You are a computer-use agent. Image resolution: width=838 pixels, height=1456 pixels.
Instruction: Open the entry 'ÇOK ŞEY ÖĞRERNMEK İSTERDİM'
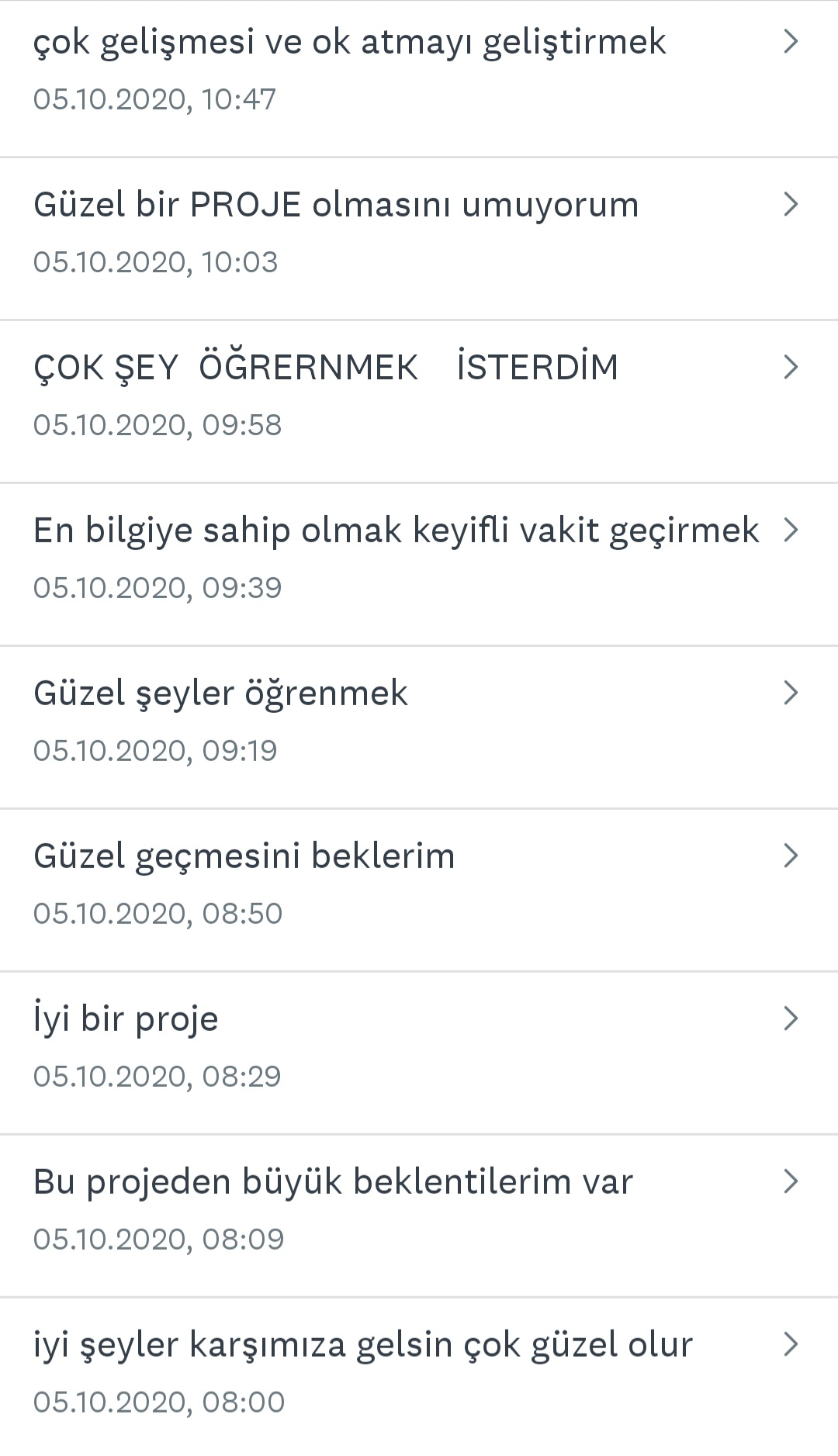point(326,367)
